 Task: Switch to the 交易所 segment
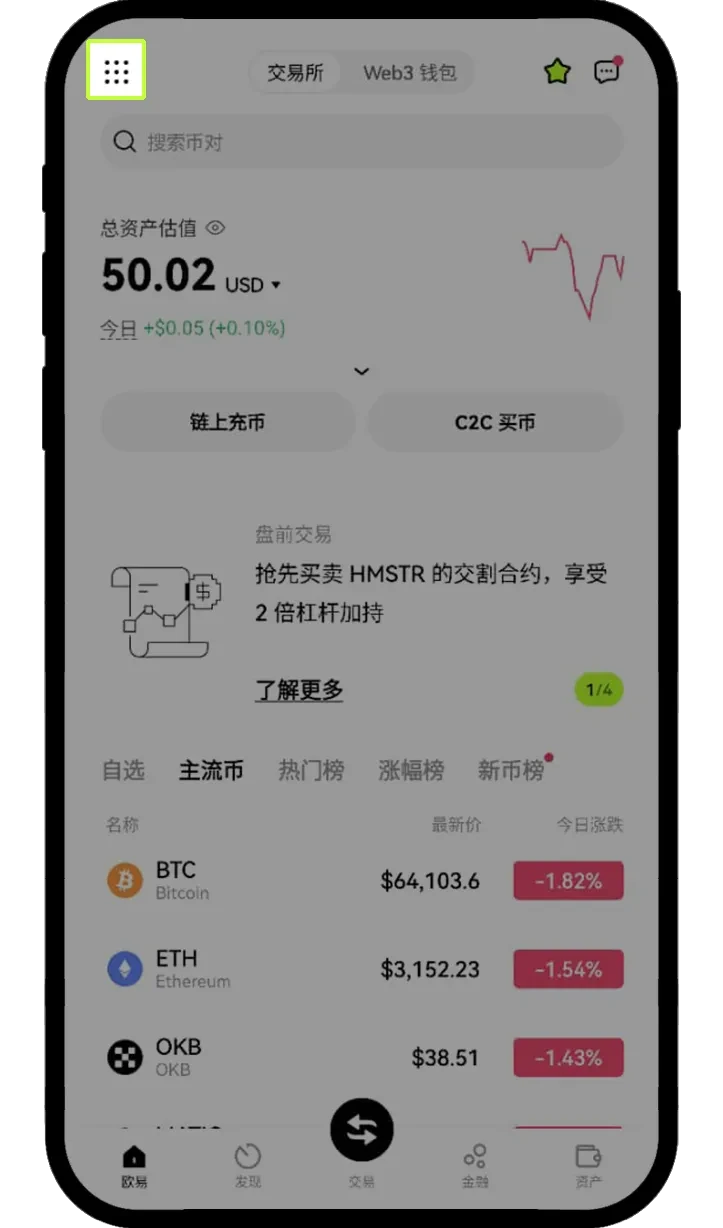pos(295,73)
